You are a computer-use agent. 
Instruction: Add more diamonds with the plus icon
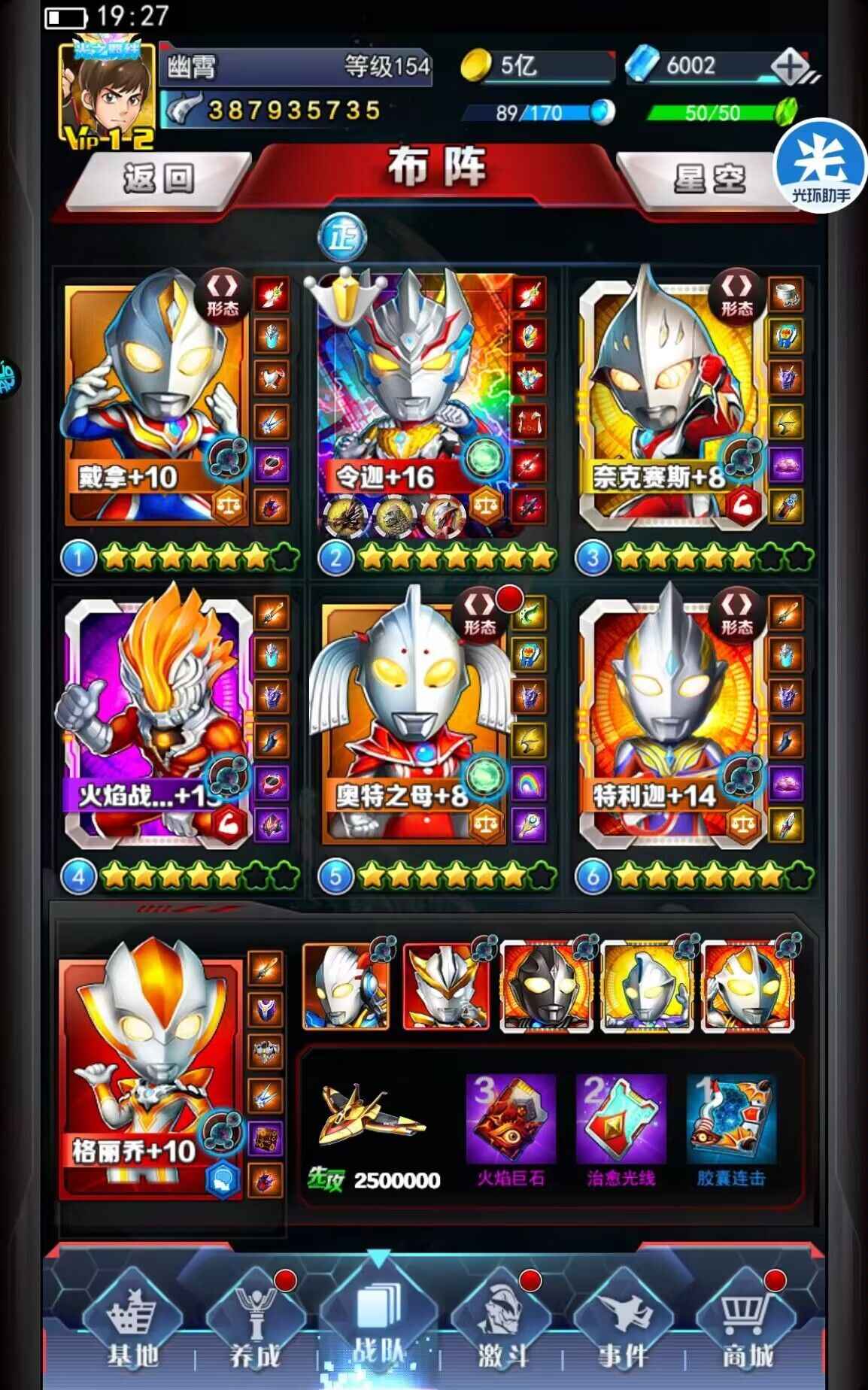(x=791, y=68)
